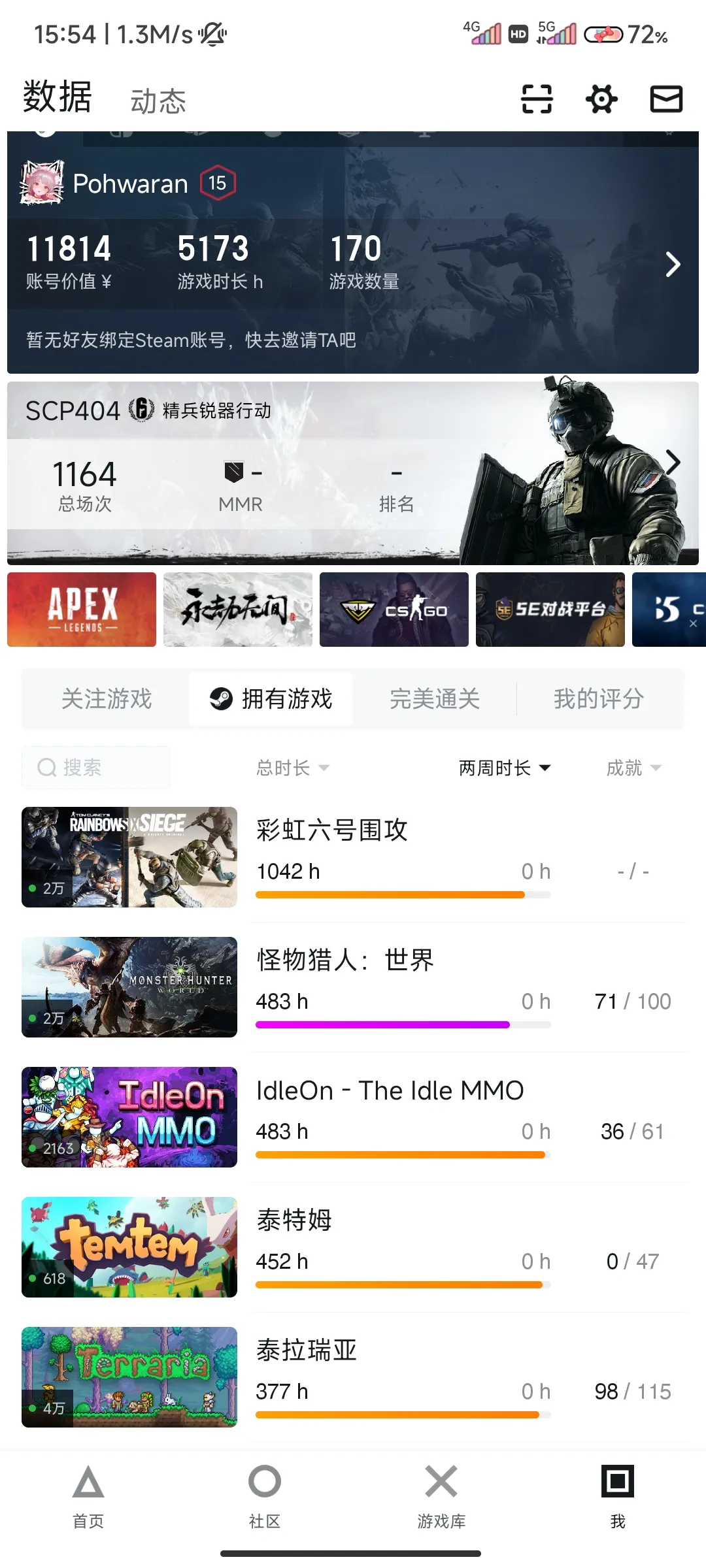Open the messages envelope icon
Viewport: 706px width, 1568px height.
pyautogui.click(x=666, y=99)
